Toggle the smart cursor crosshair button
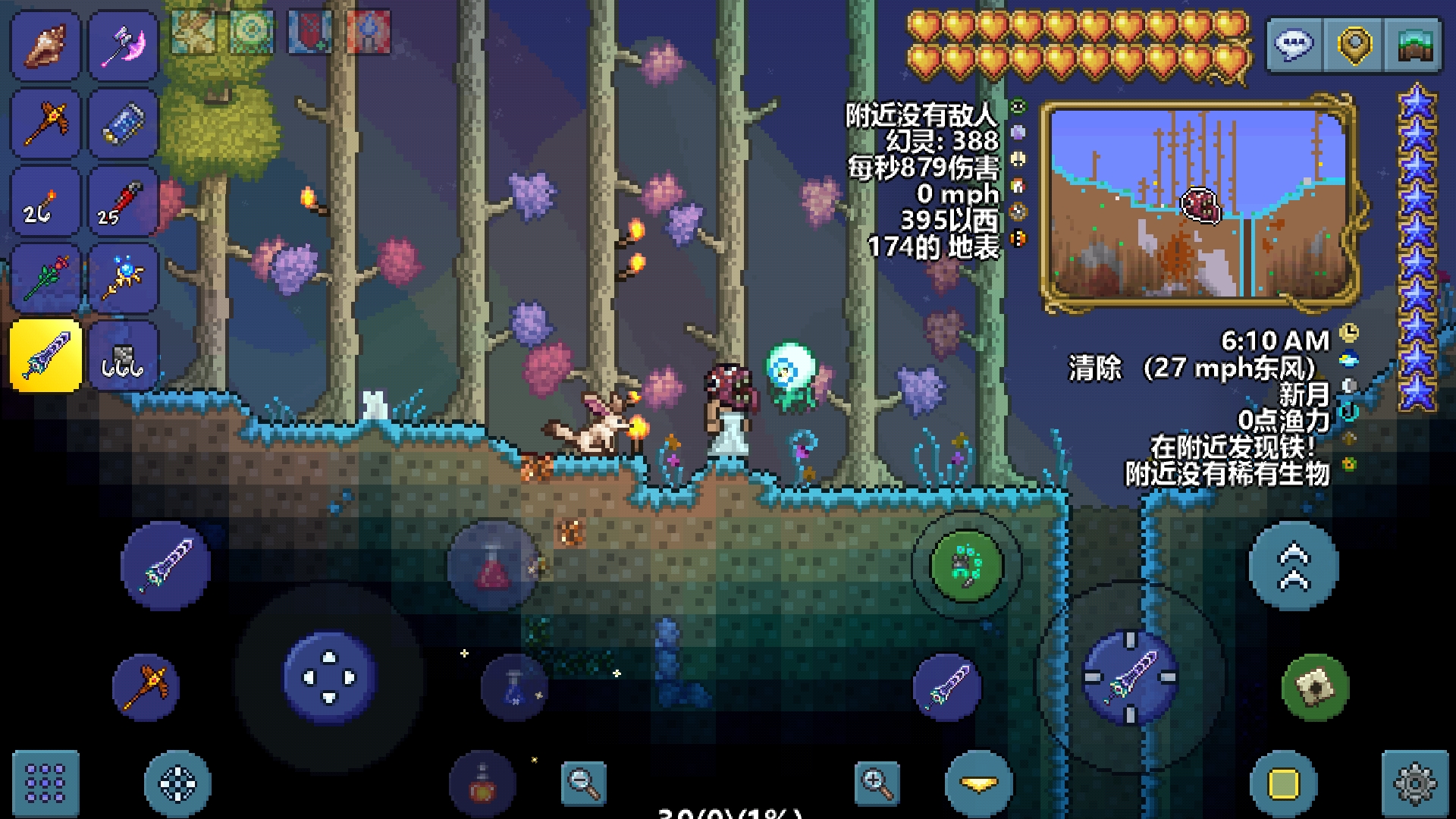1456x819 pixels. (x=177, y=783)
